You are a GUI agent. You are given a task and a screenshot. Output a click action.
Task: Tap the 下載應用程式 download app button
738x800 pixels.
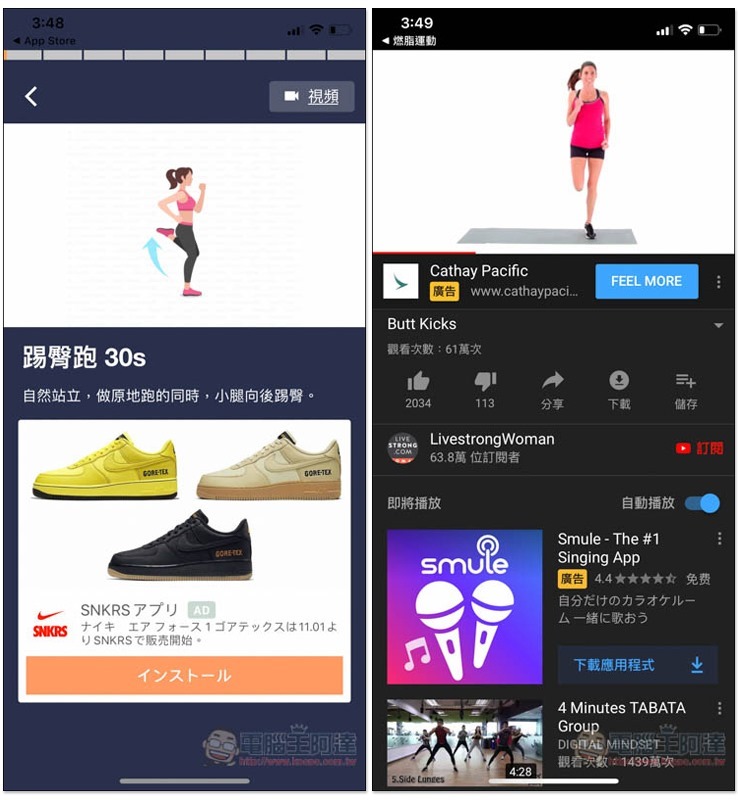click(x=637, y=665)
